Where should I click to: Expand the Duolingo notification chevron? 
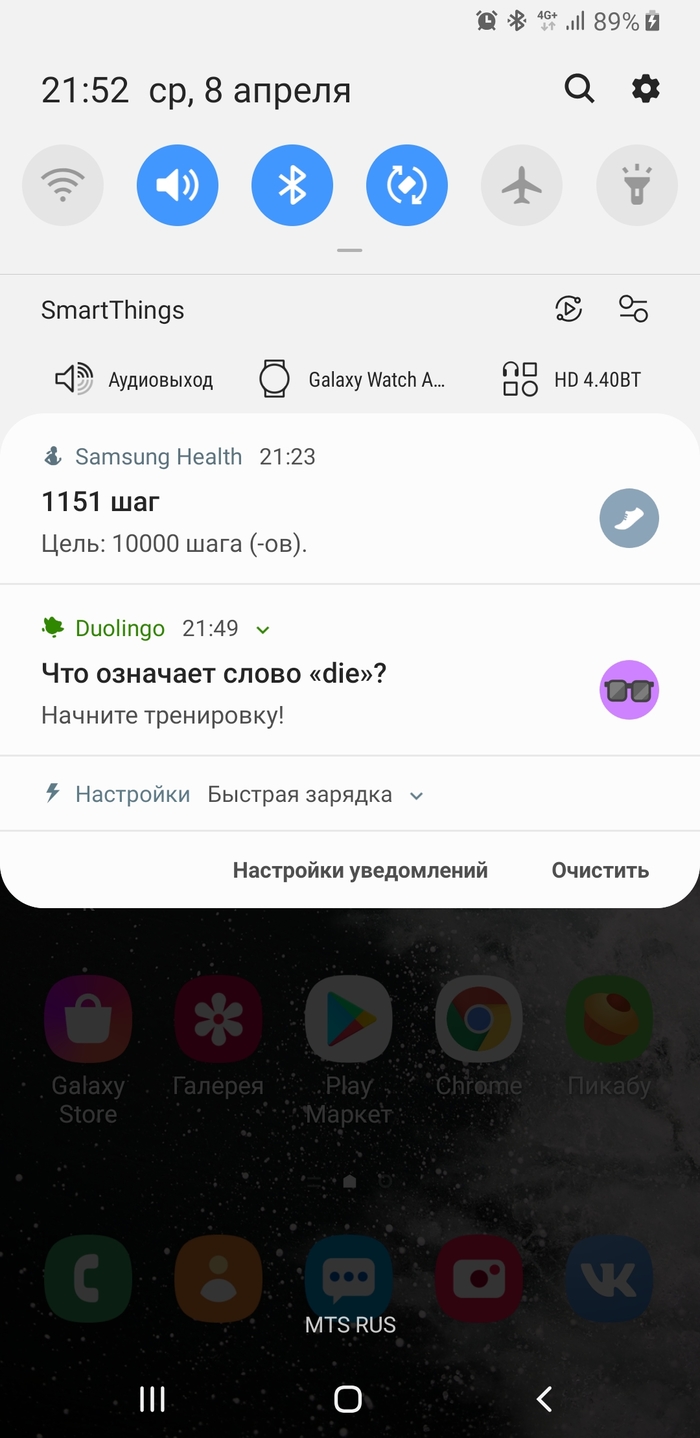click(263, 630)
